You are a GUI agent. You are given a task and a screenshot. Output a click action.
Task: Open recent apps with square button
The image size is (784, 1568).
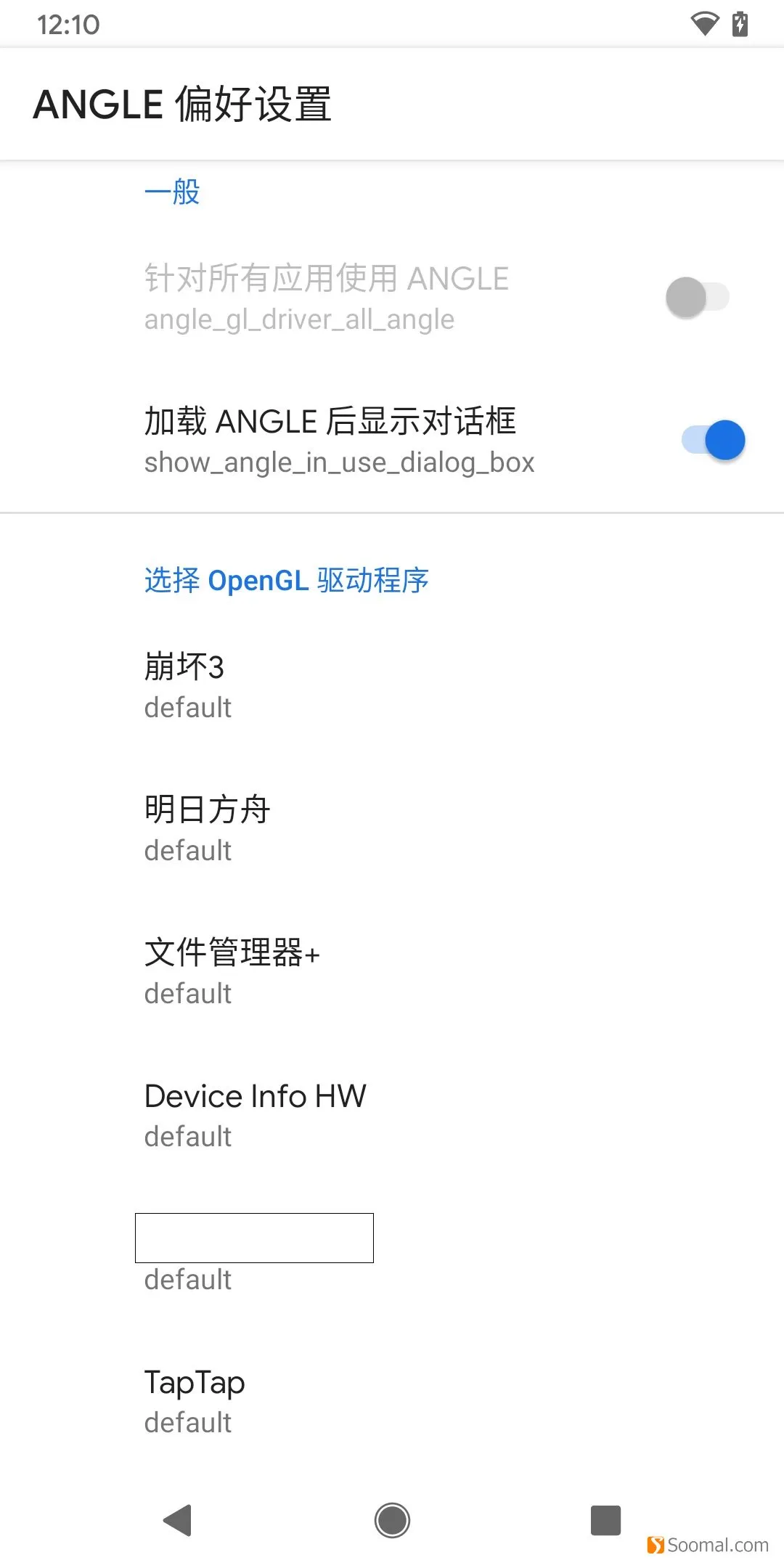(605, 1520)
